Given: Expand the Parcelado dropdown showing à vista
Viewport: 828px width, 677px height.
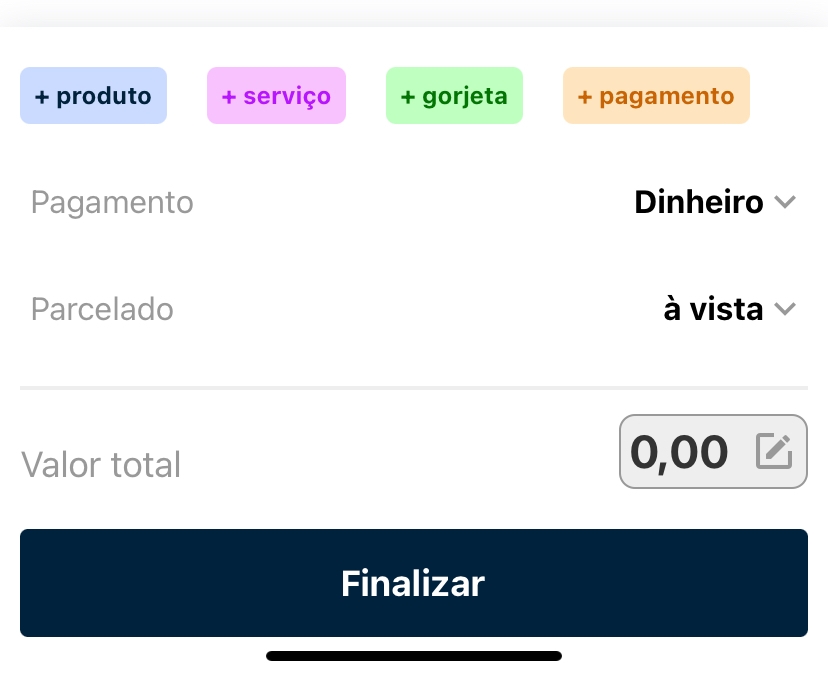Looking at the screenshot, I should [729, 310].
